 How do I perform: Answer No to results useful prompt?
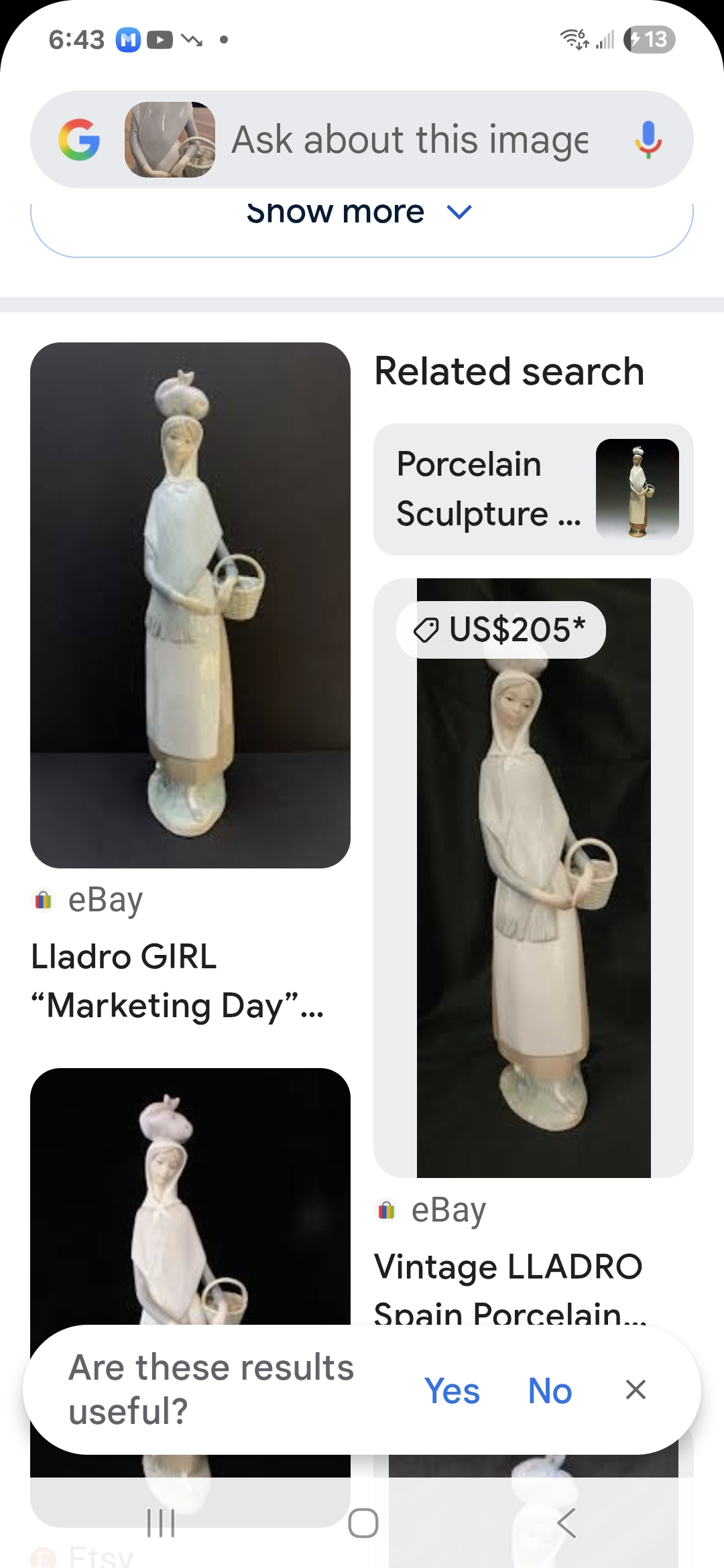pos(550,1390)
